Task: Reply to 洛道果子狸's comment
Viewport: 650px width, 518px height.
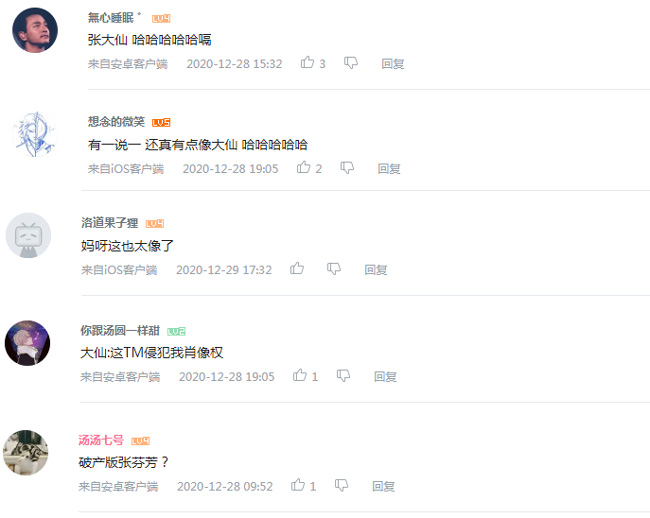Action: tap(375, 270)
